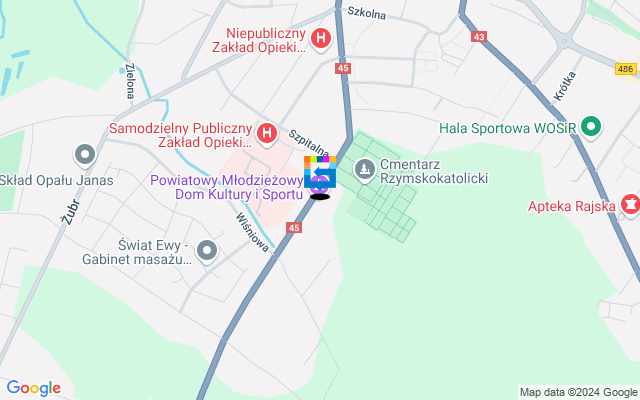
Task: Tap the Świat Ewy Gabinet masażu marker
Action: 207,250
